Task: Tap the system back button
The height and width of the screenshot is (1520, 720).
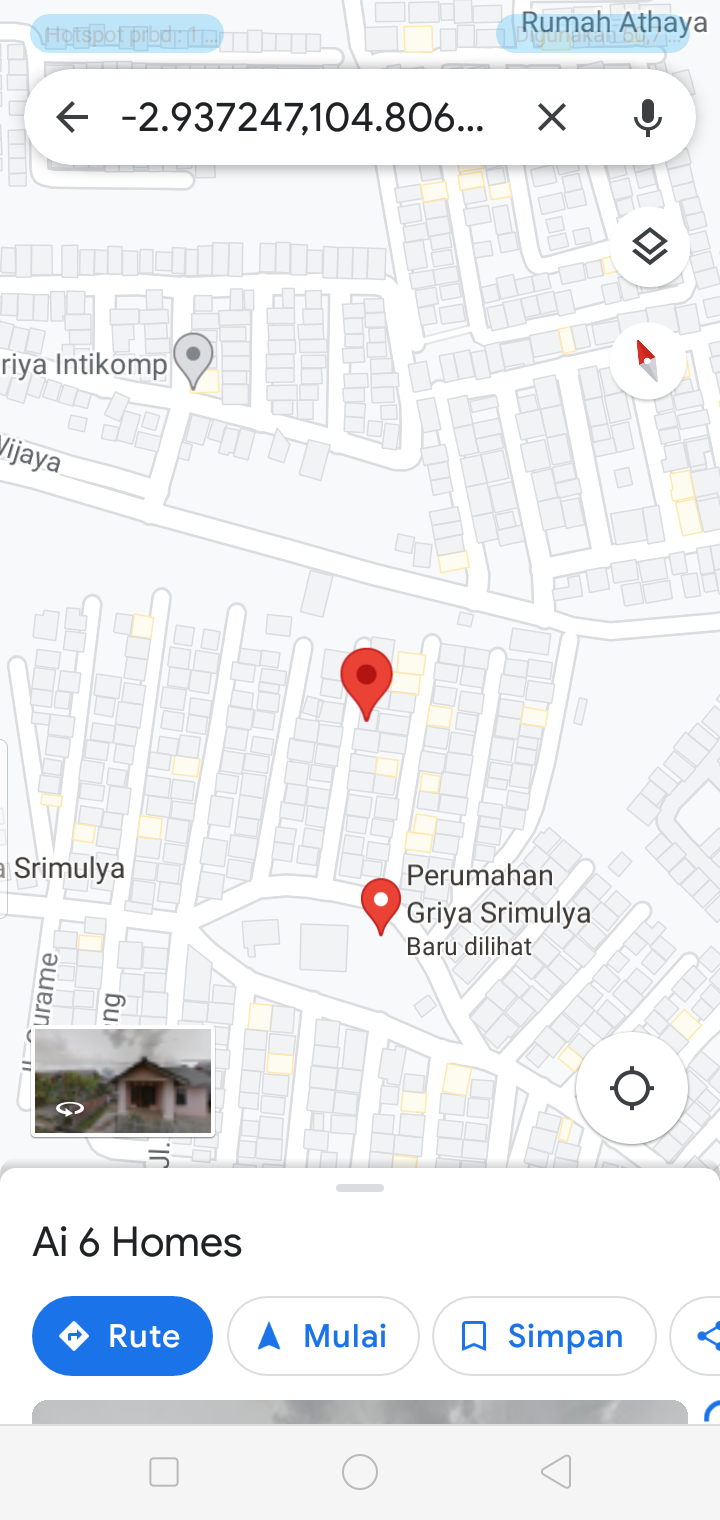Action: pyautogui.click(x=556, y=1472)
